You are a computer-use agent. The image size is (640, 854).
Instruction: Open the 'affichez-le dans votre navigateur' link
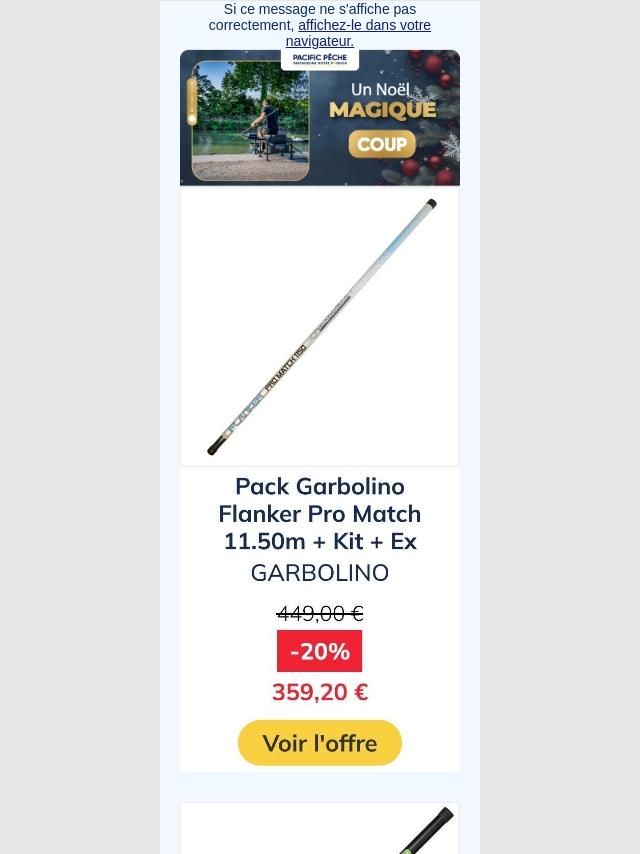[x=363, y=26]
